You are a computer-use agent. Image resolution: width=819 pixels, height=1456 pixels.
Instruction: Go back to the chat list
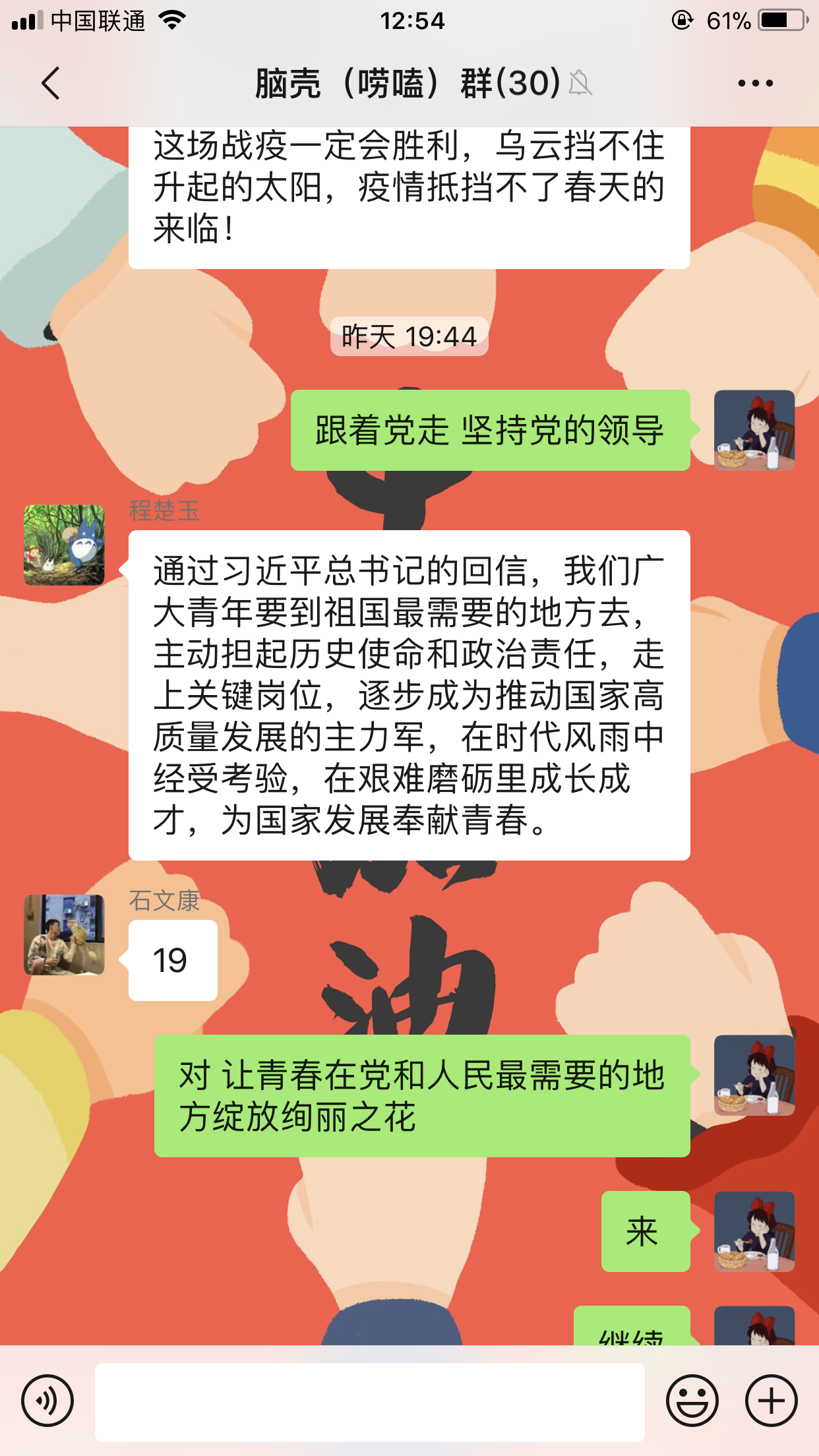[50, 84]
